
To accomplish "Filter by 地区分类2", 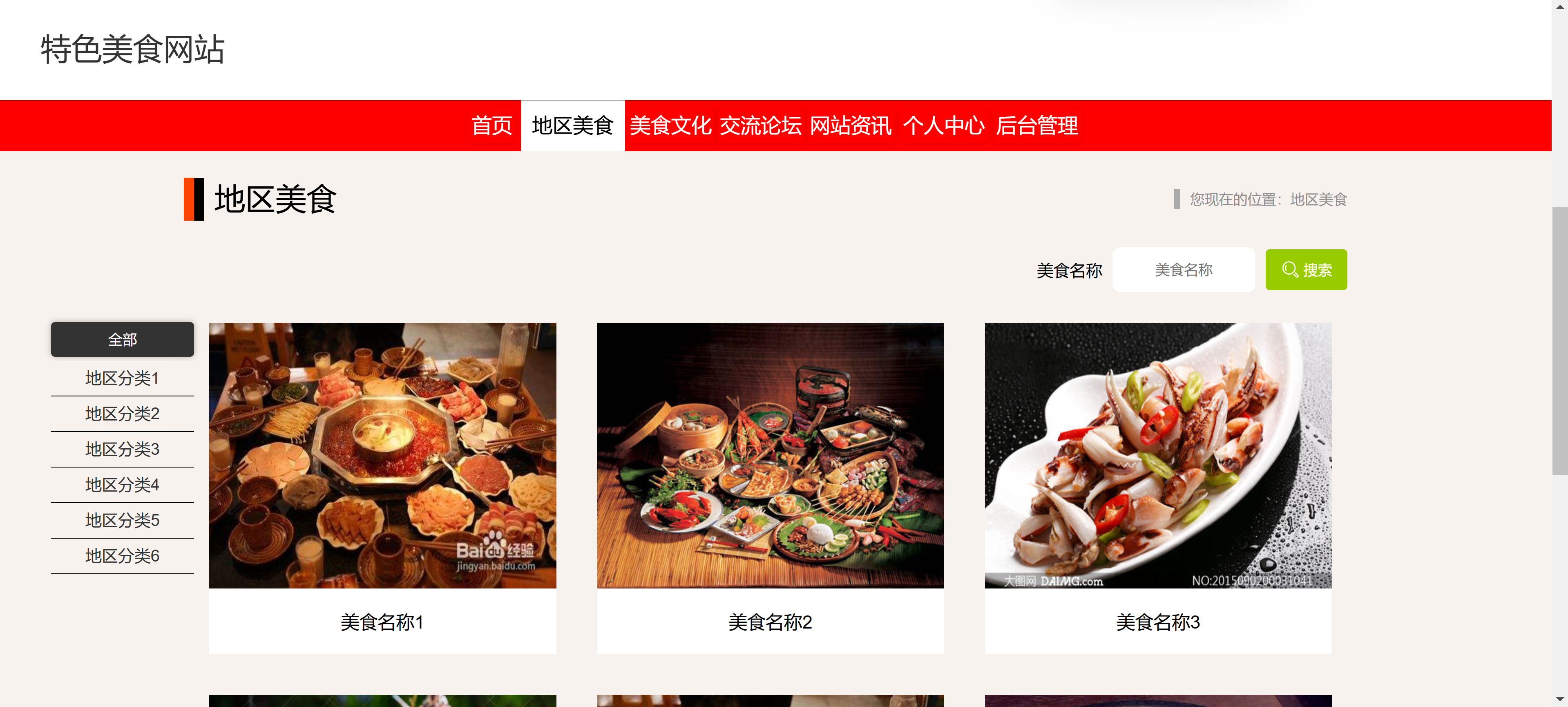I will tap(122, 414).
